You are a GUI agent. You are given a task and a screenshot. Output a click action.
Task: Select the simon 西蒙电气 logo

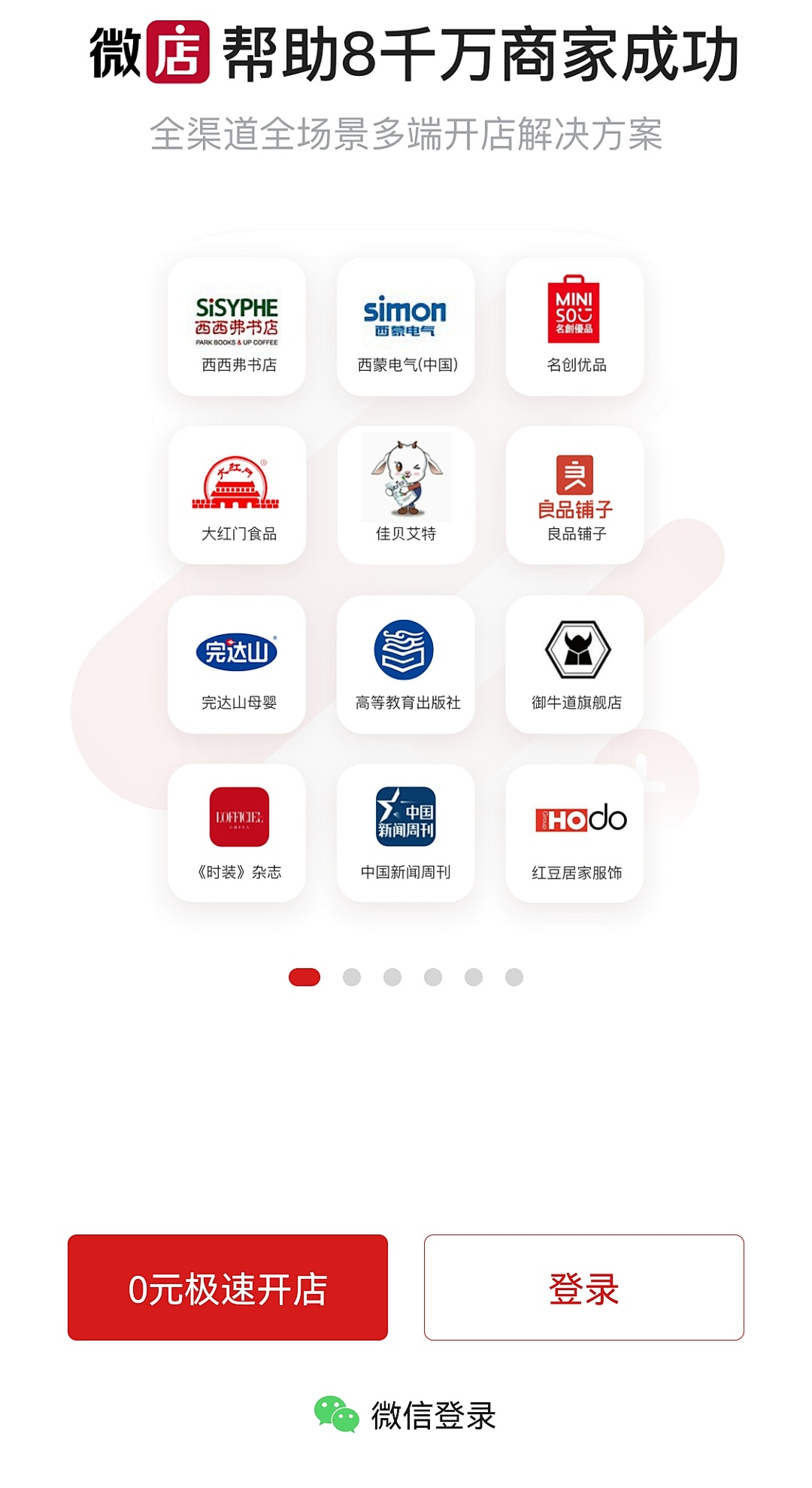coord(406,316)
